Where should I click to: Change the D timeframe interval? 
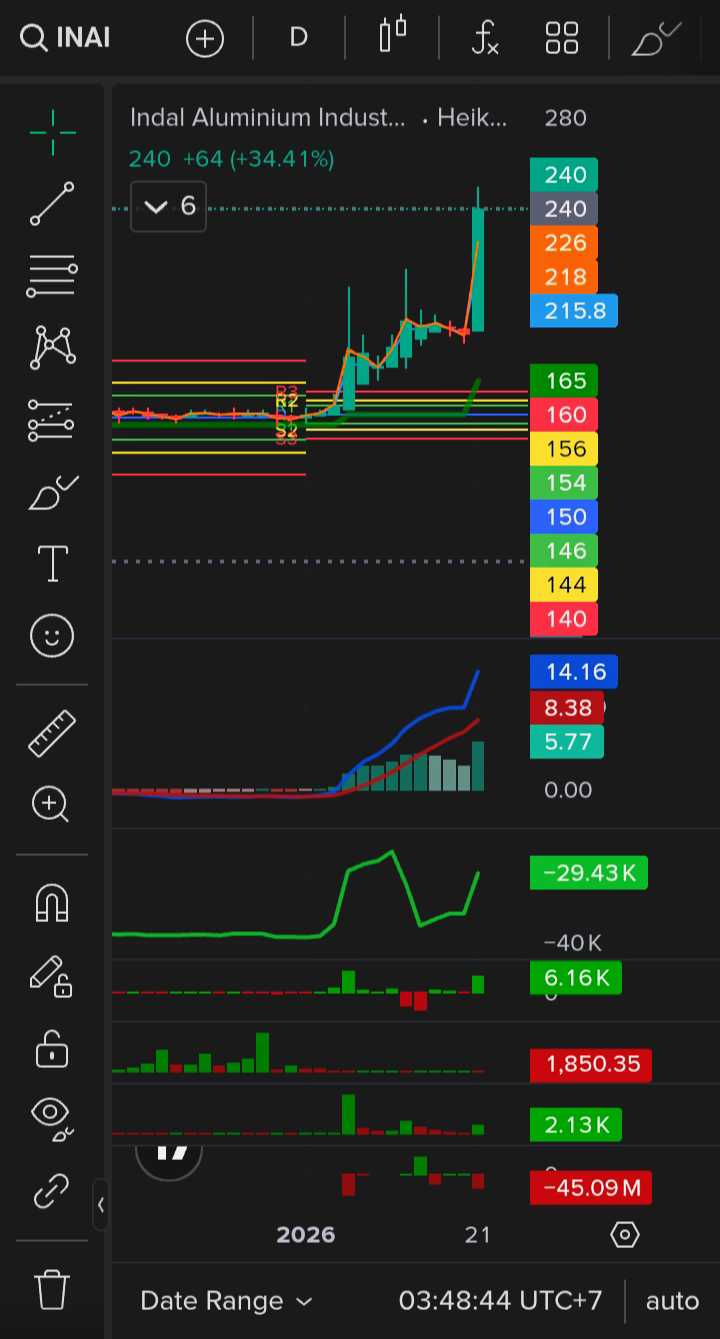pyautogui.click(x=298, y=38)
